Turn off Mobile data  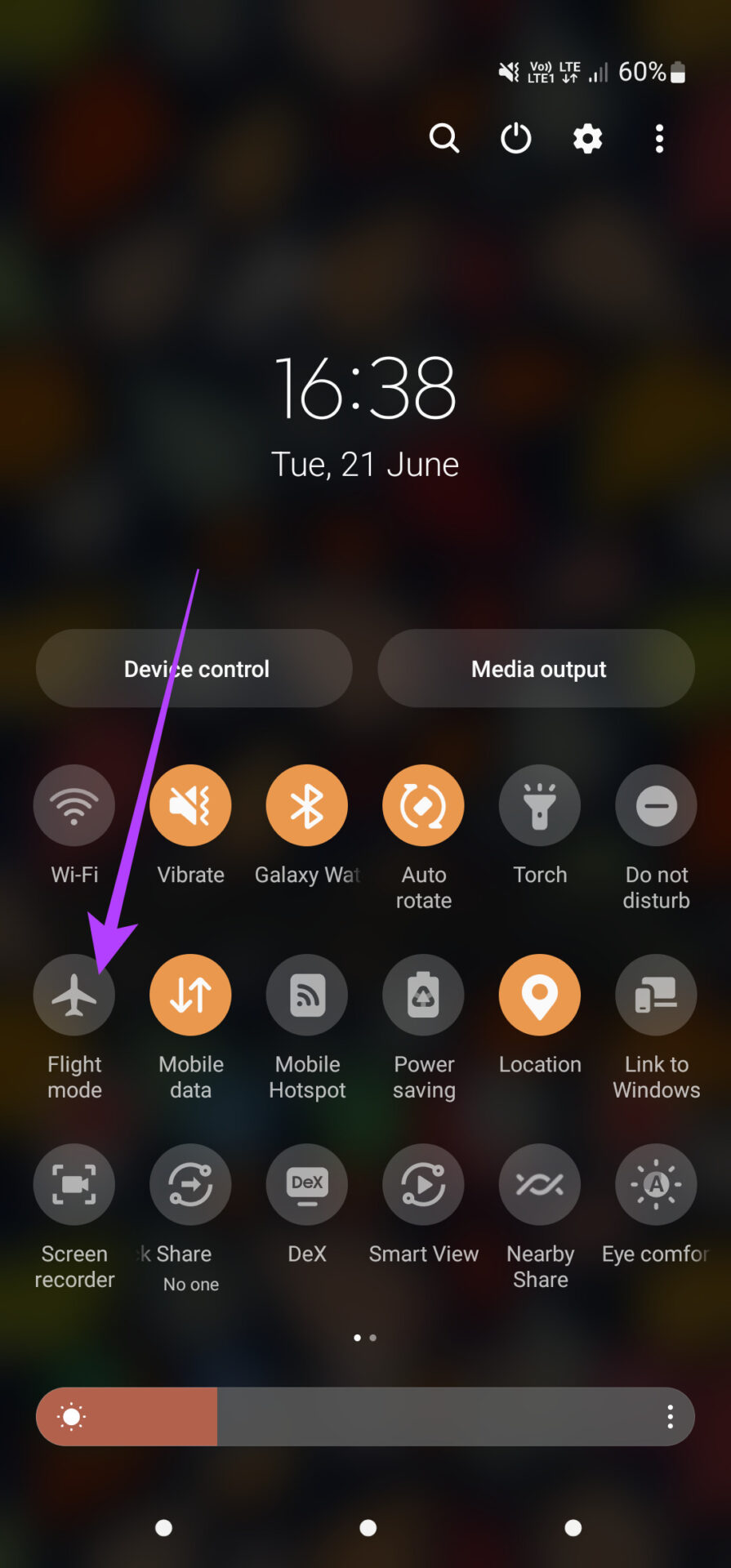point(190,995)
